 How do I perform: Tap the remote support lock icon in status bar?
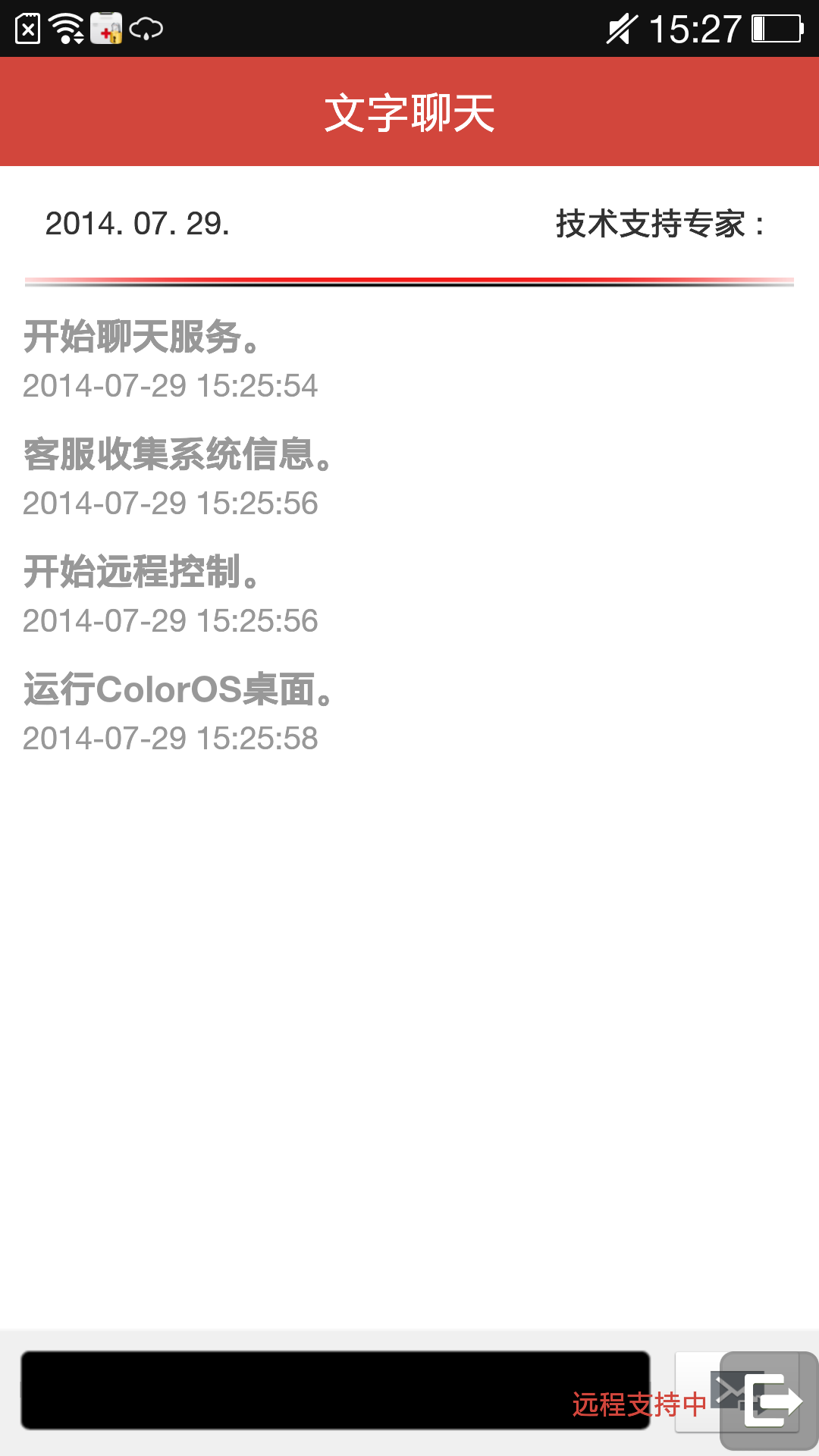pos(106,29)
